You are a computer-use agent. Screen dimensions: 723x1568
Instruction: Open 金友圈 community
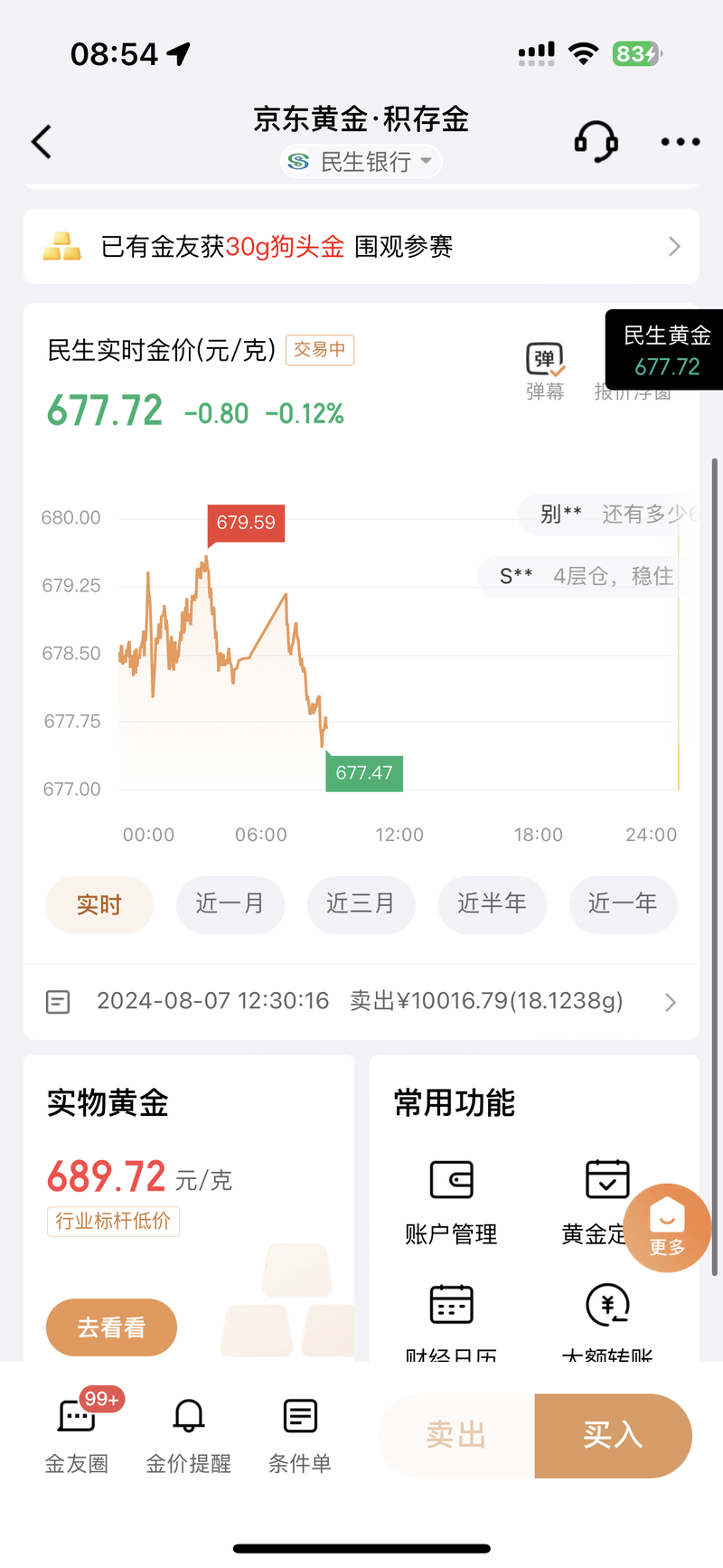coord(77,1432)
